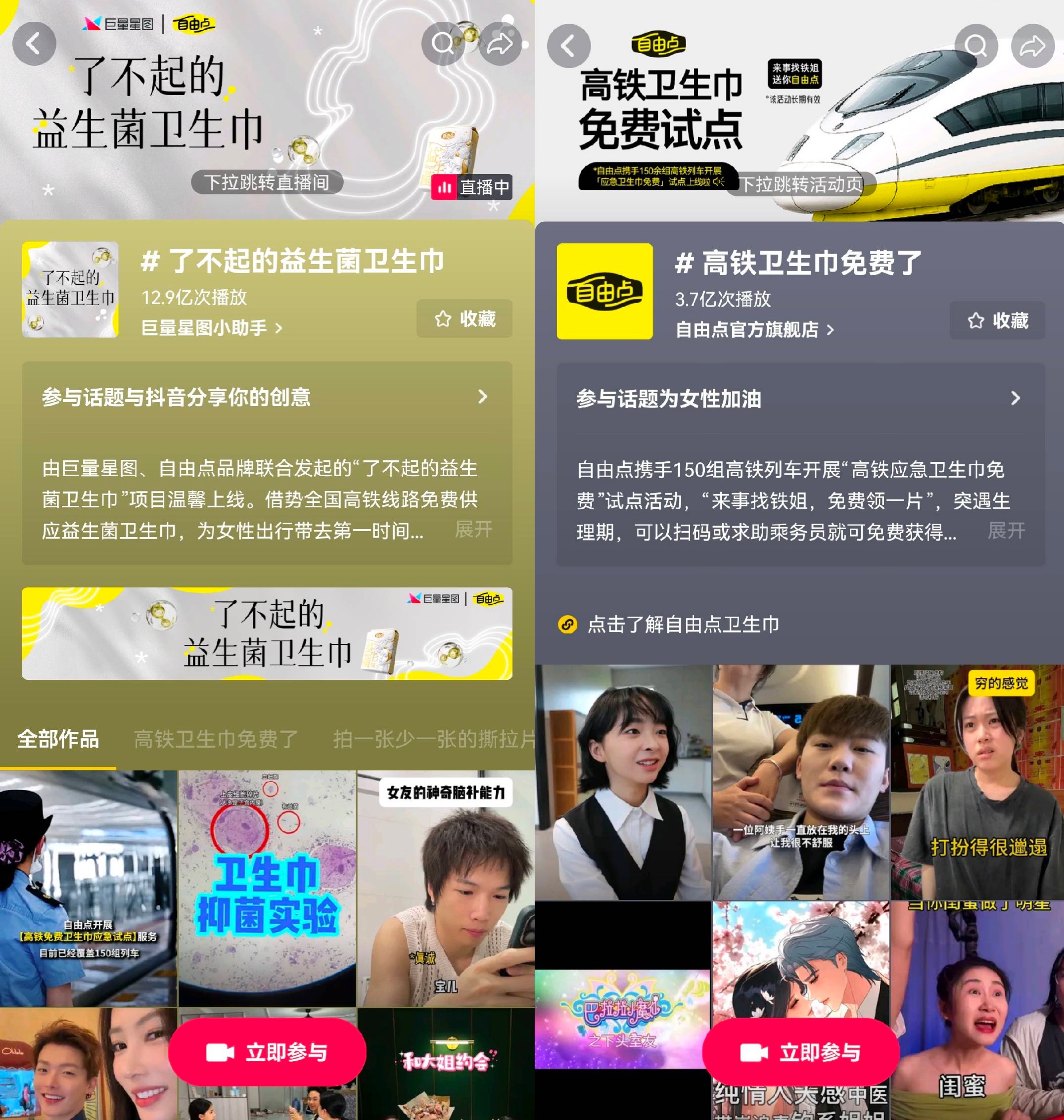
Task: Expand the 高铁应急卫生巾 activity description
Action: coord(1006,532)
